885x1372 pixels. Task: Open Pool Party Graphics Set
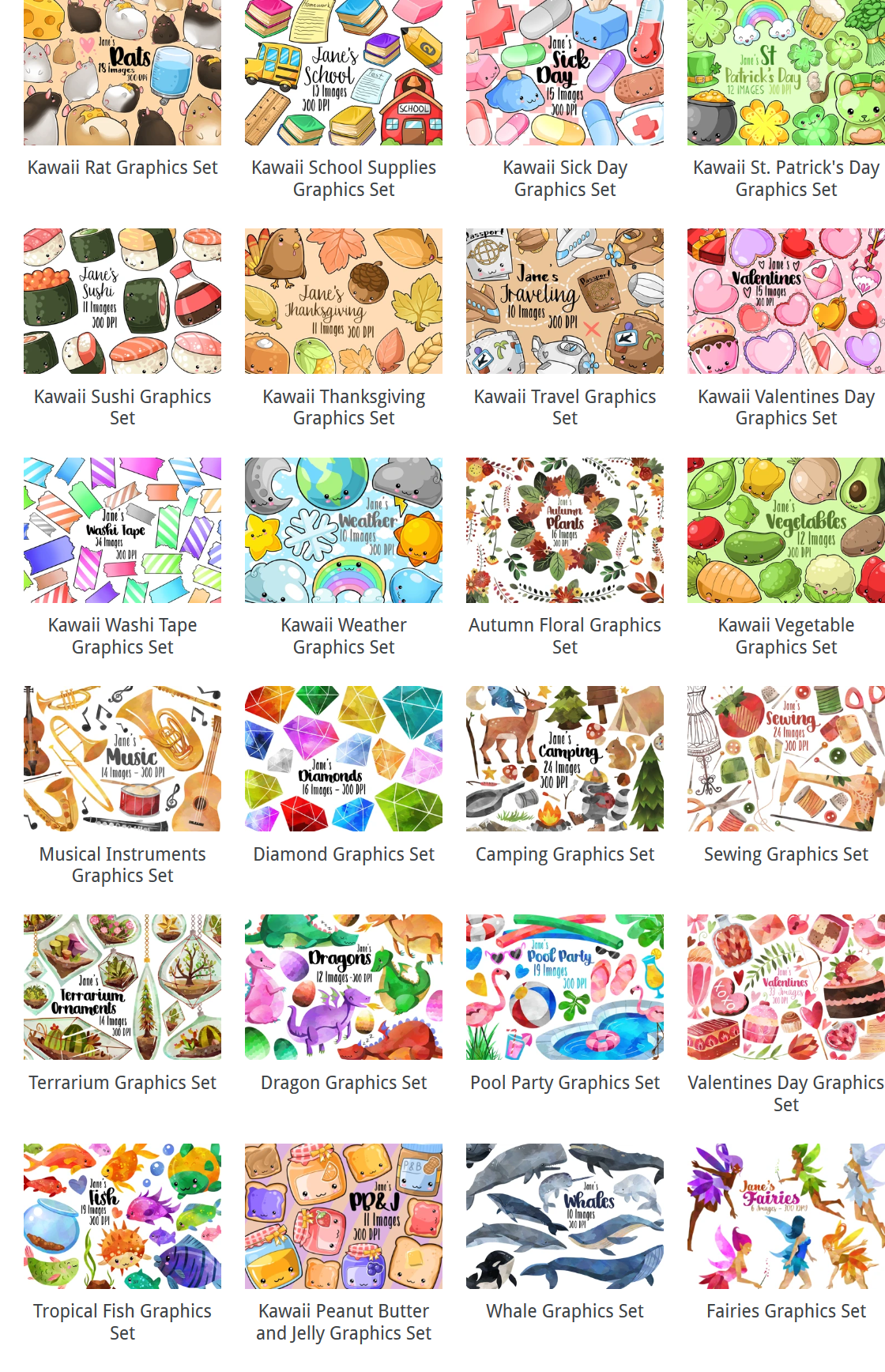pos(565,987)
